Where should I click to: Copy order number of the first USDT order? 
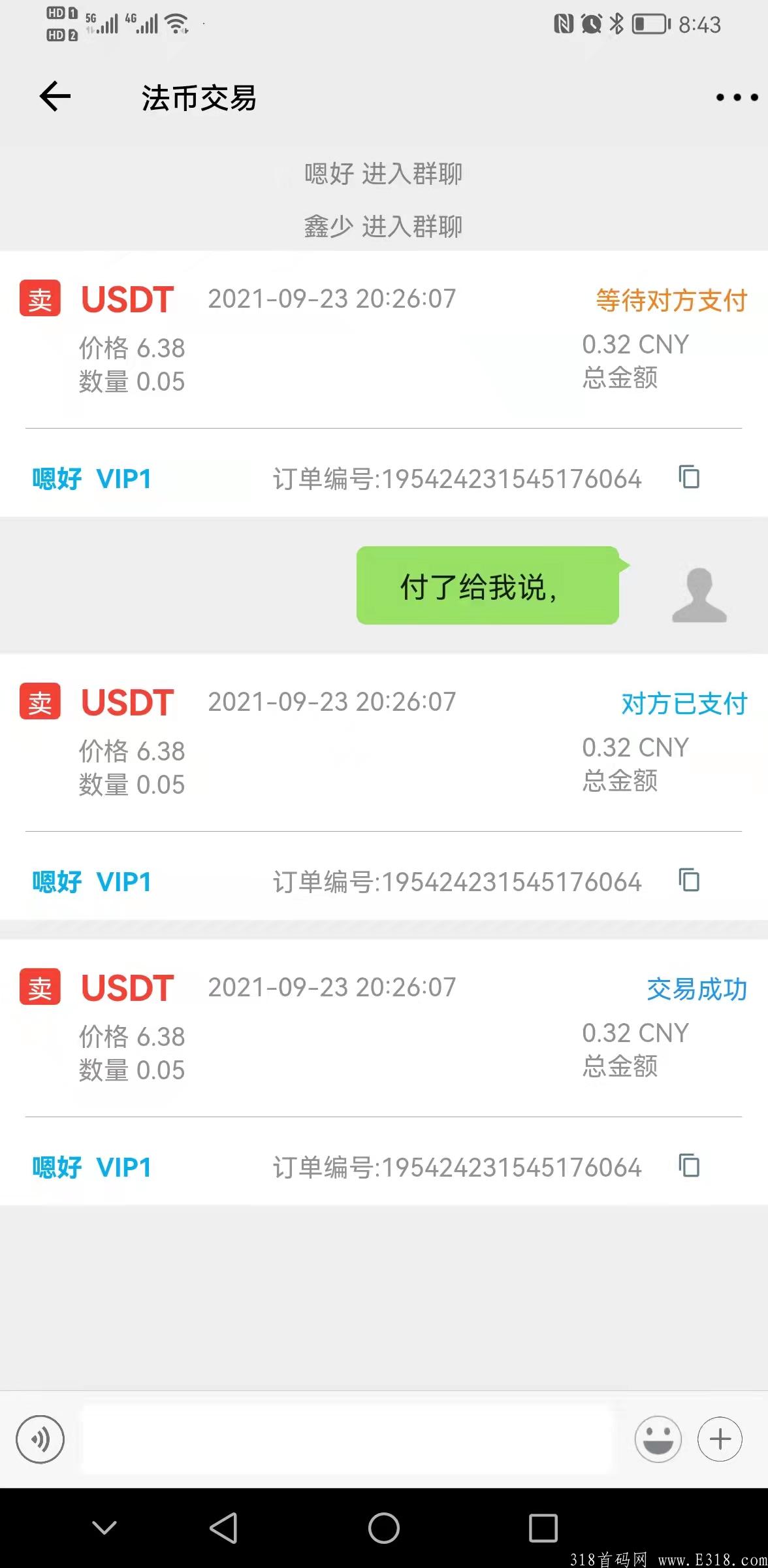689,478
